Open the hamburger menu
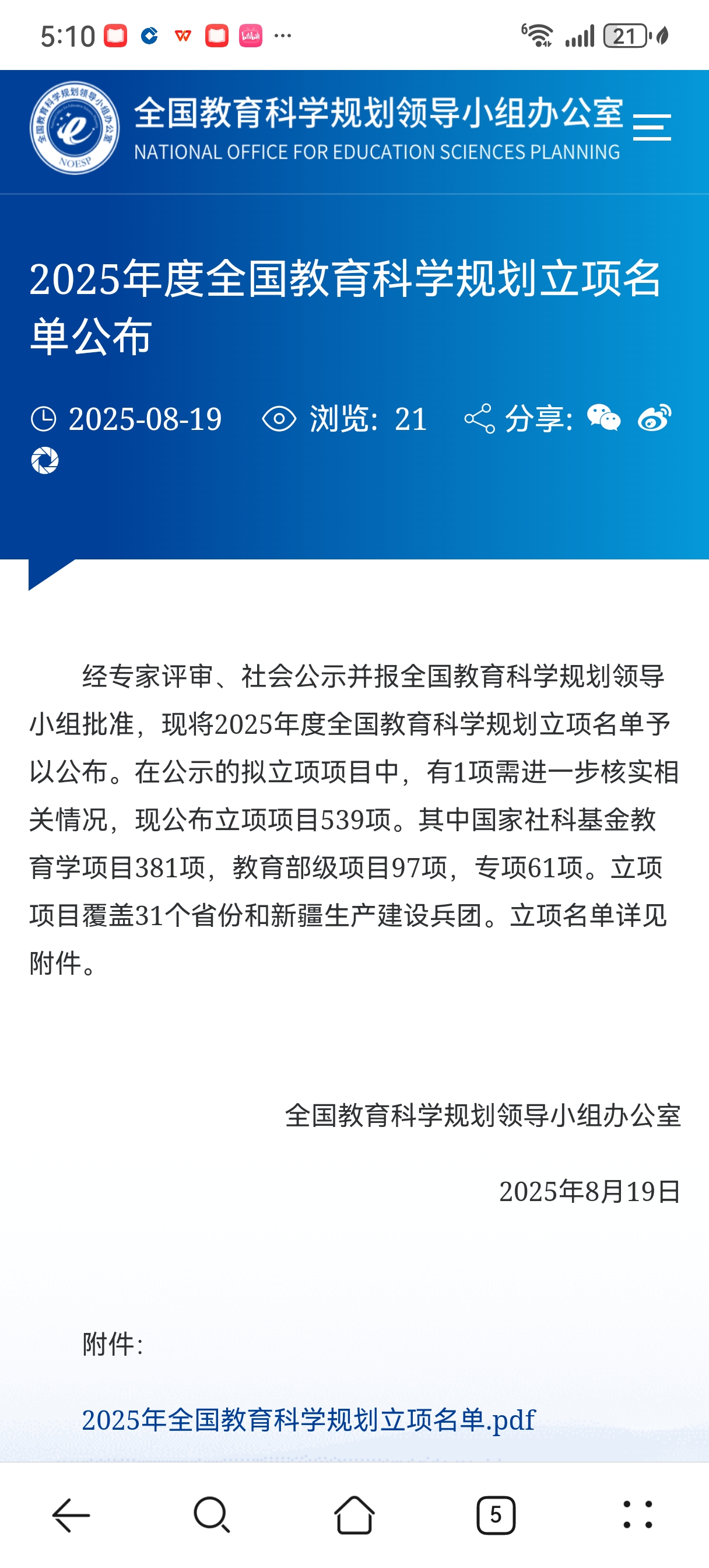The image size is (709, 1568). (x=651, y=127)
